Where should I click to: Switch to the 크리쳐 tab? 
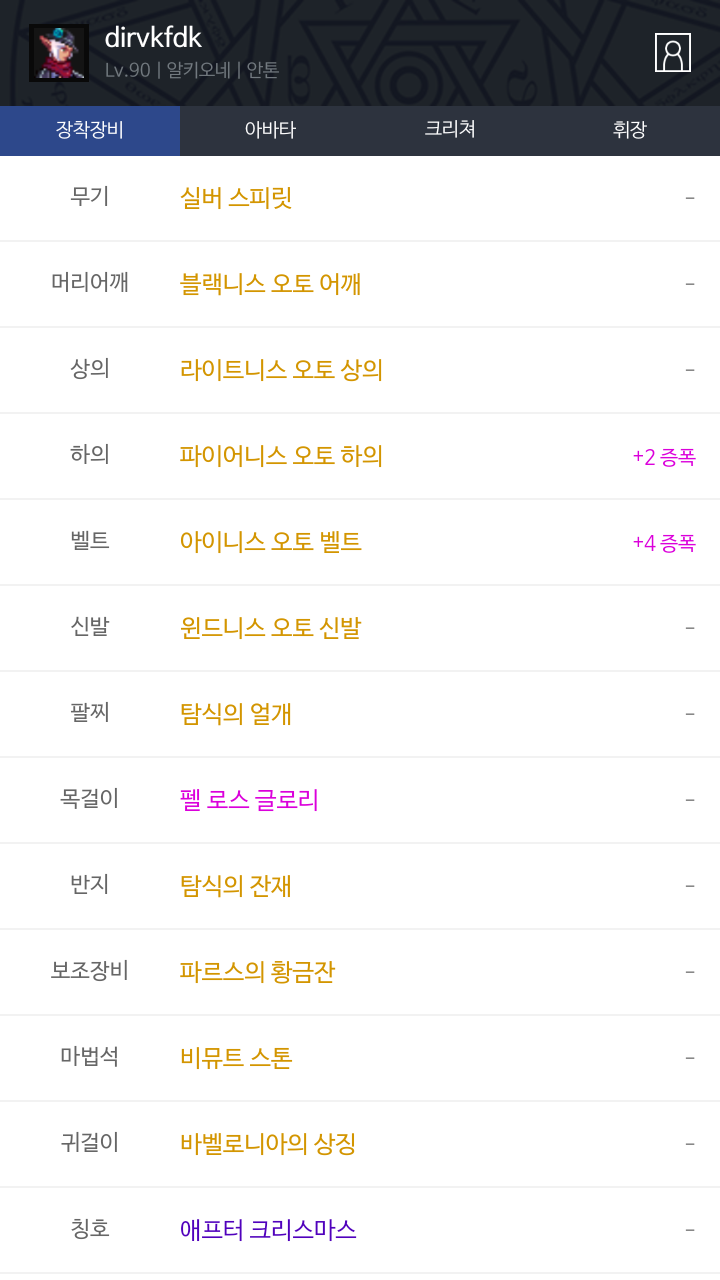(x=450, y=130)
